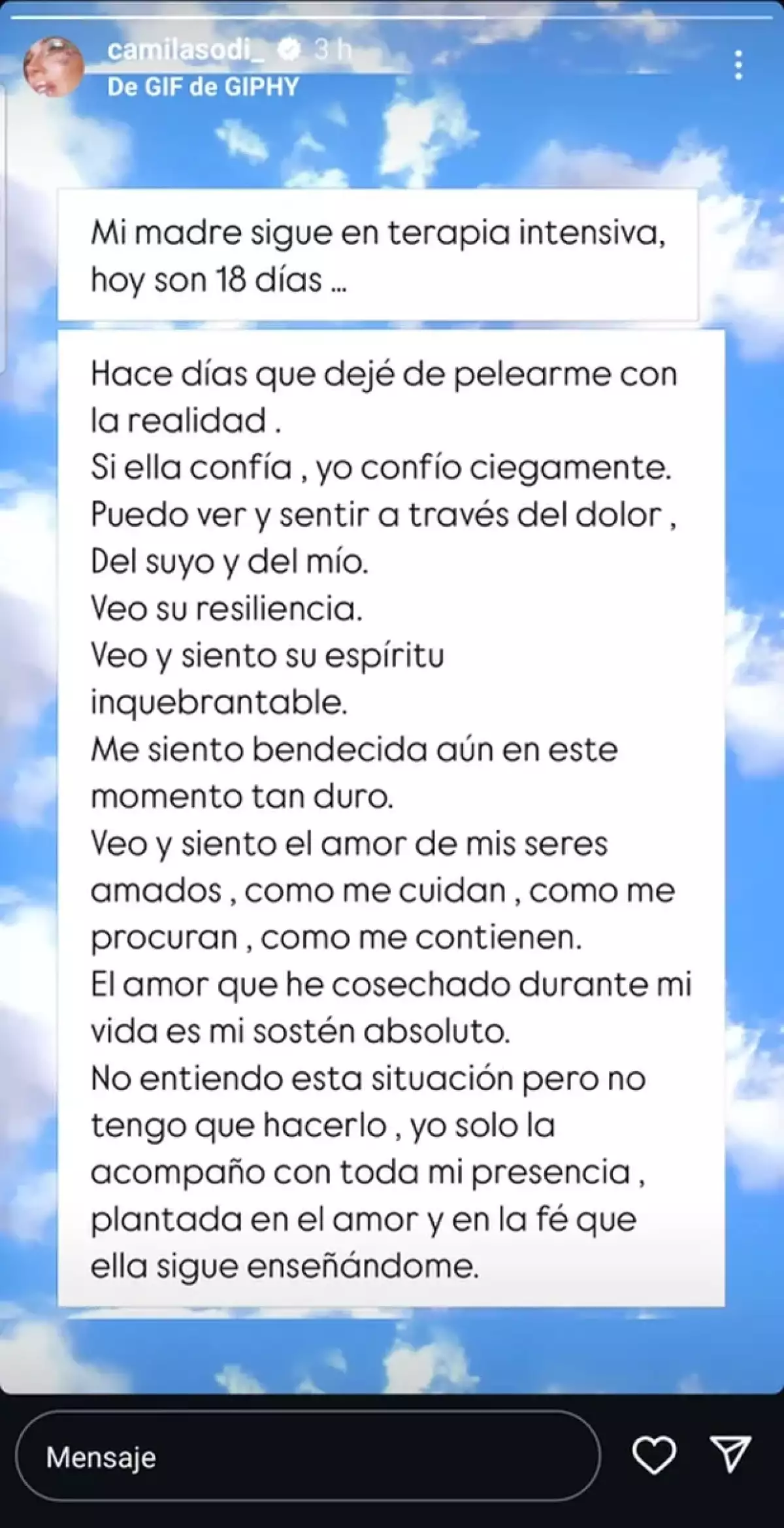Tap the terapia intensiva text sticker

point(381,256)
